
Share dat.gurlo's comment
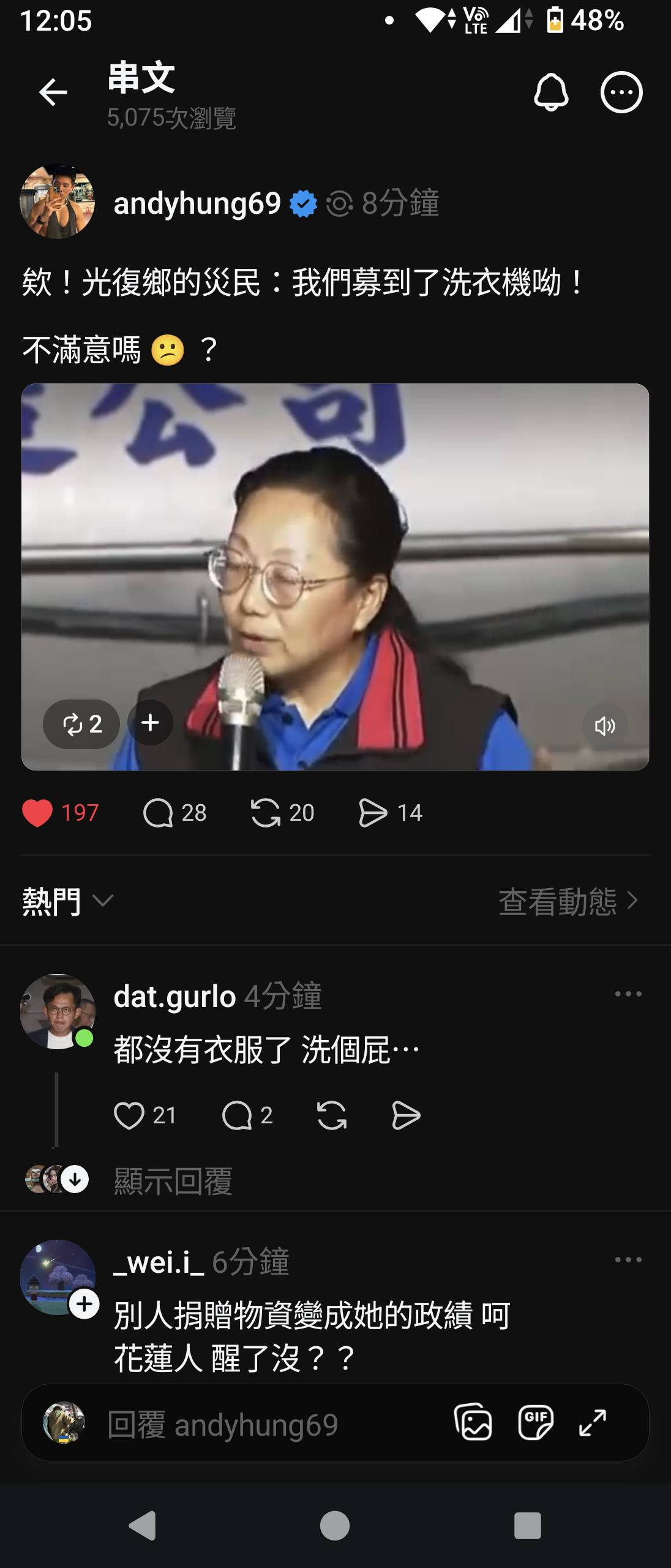[x=405, y=1115]
